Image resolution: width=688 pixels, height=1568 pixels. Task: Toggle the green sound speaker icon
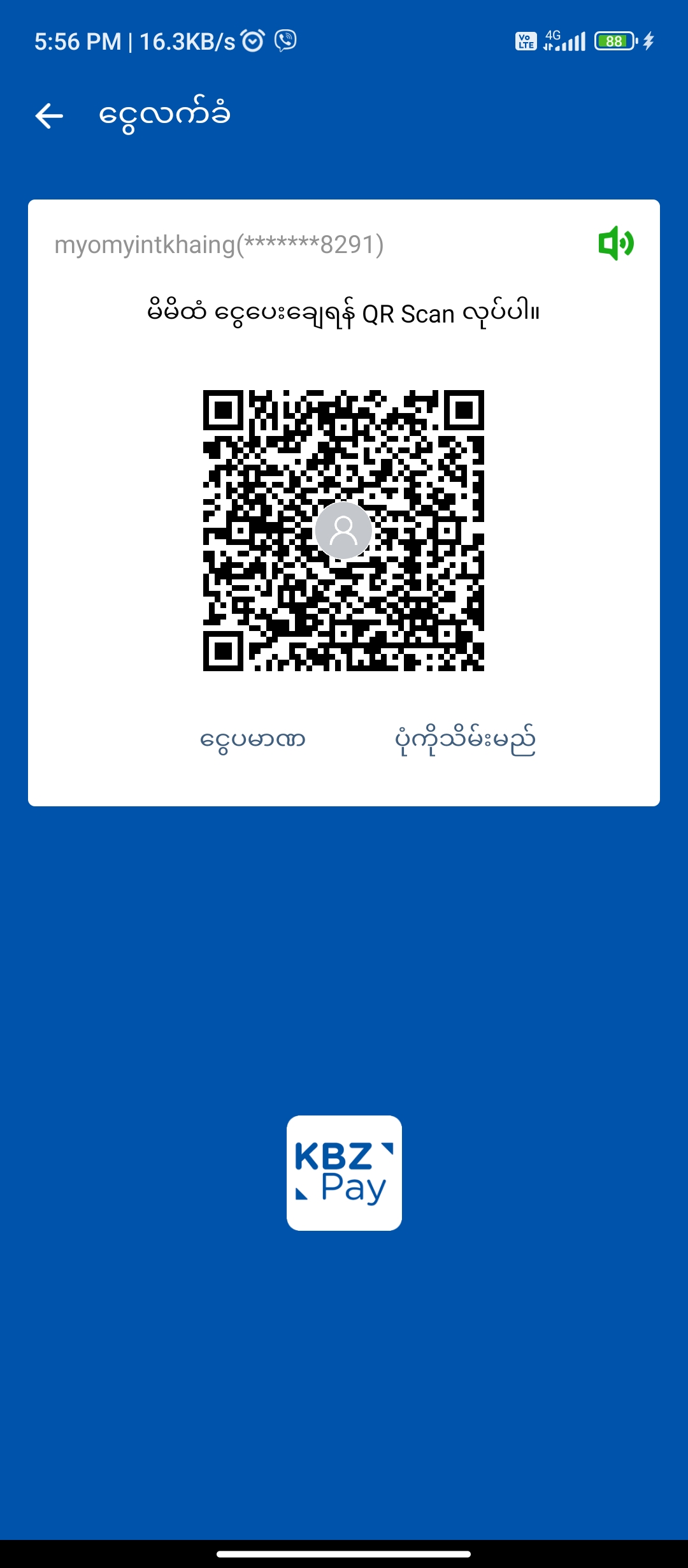click(615, 243)
